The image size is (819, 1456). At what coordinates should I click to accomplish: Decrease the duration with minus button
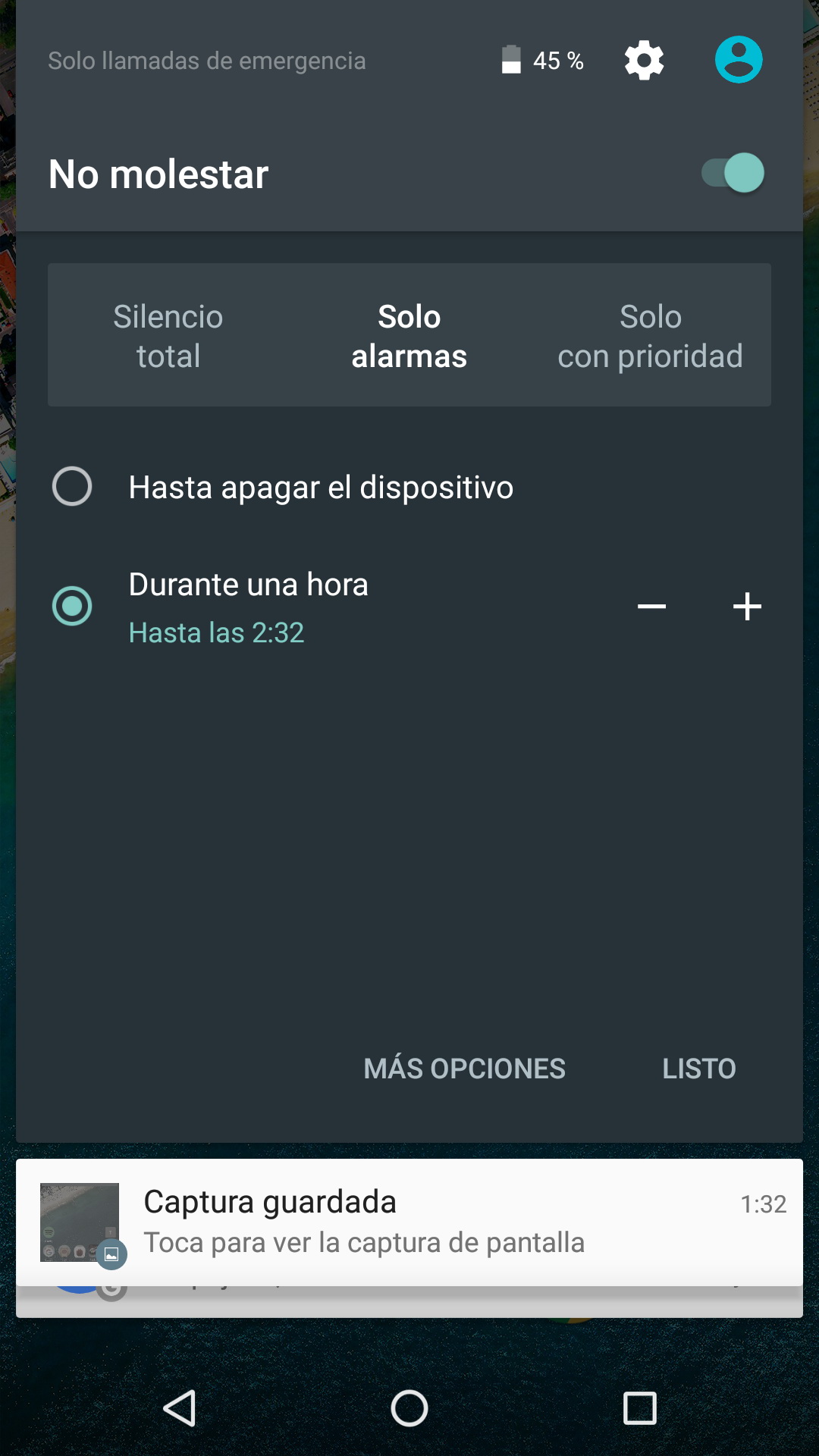[651, 606]
